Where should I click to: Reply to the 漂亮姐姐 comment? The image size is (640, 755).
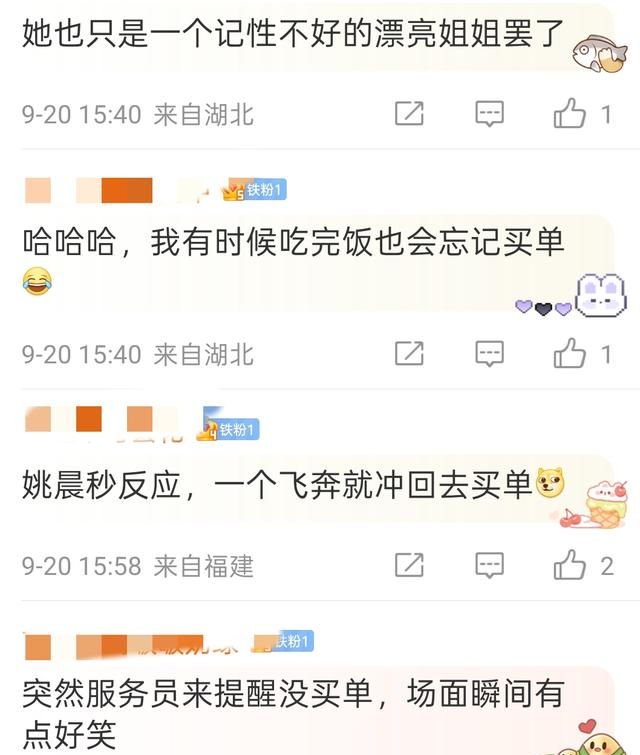489,114
